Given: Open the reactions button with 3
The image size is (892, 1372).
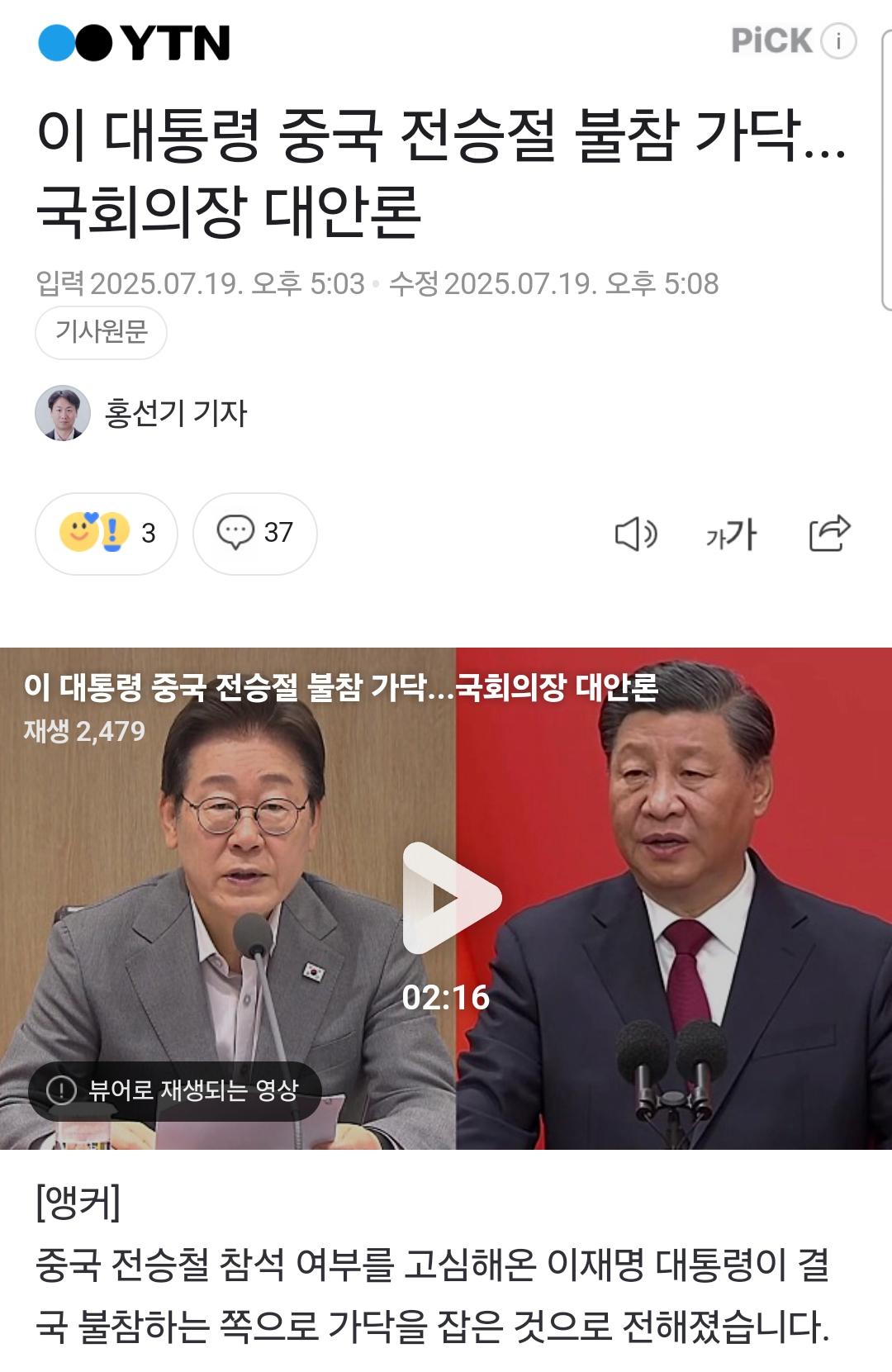Looking at the screenshot, I should (x=107, y=533).
